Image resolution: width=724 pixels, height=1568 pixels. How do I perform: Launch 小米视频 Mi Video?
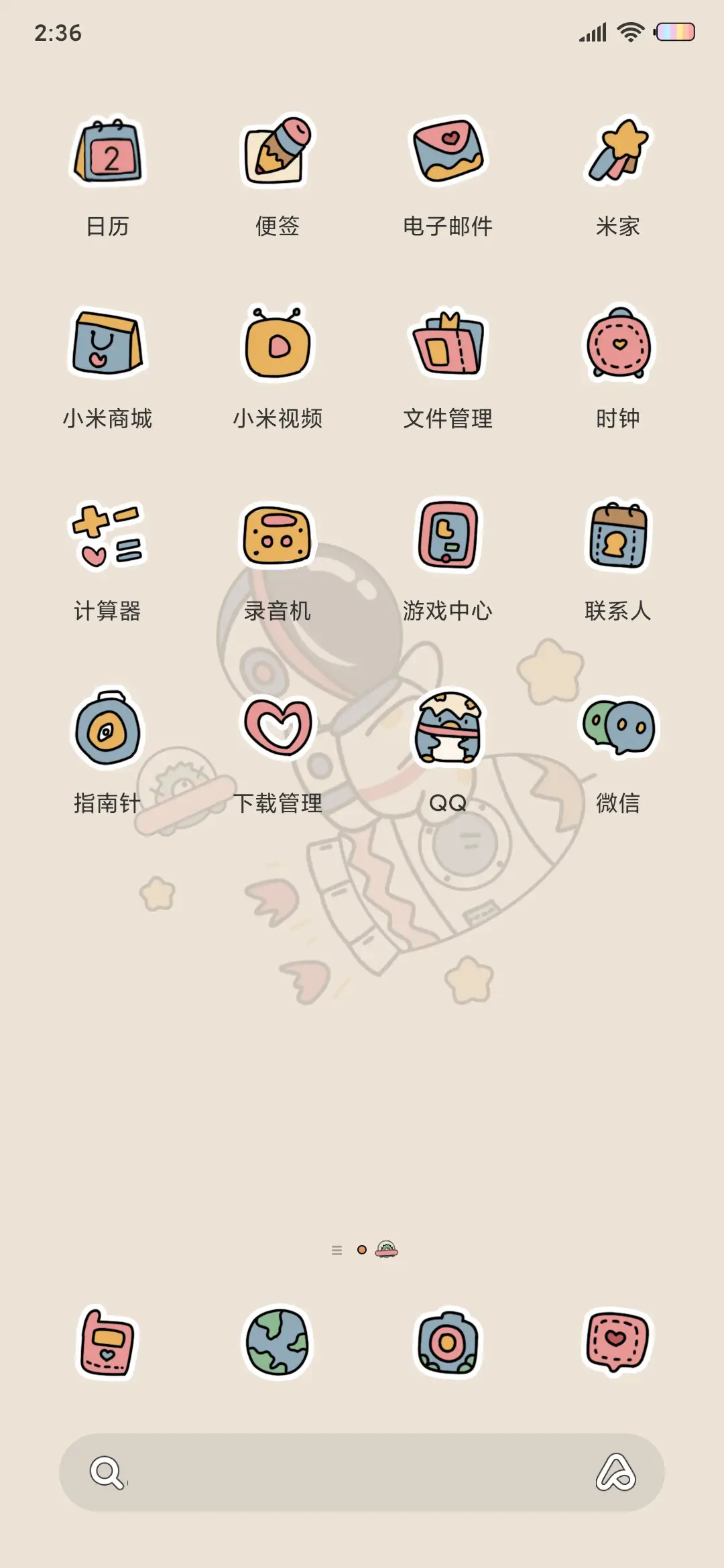click(x=278, y=345)
